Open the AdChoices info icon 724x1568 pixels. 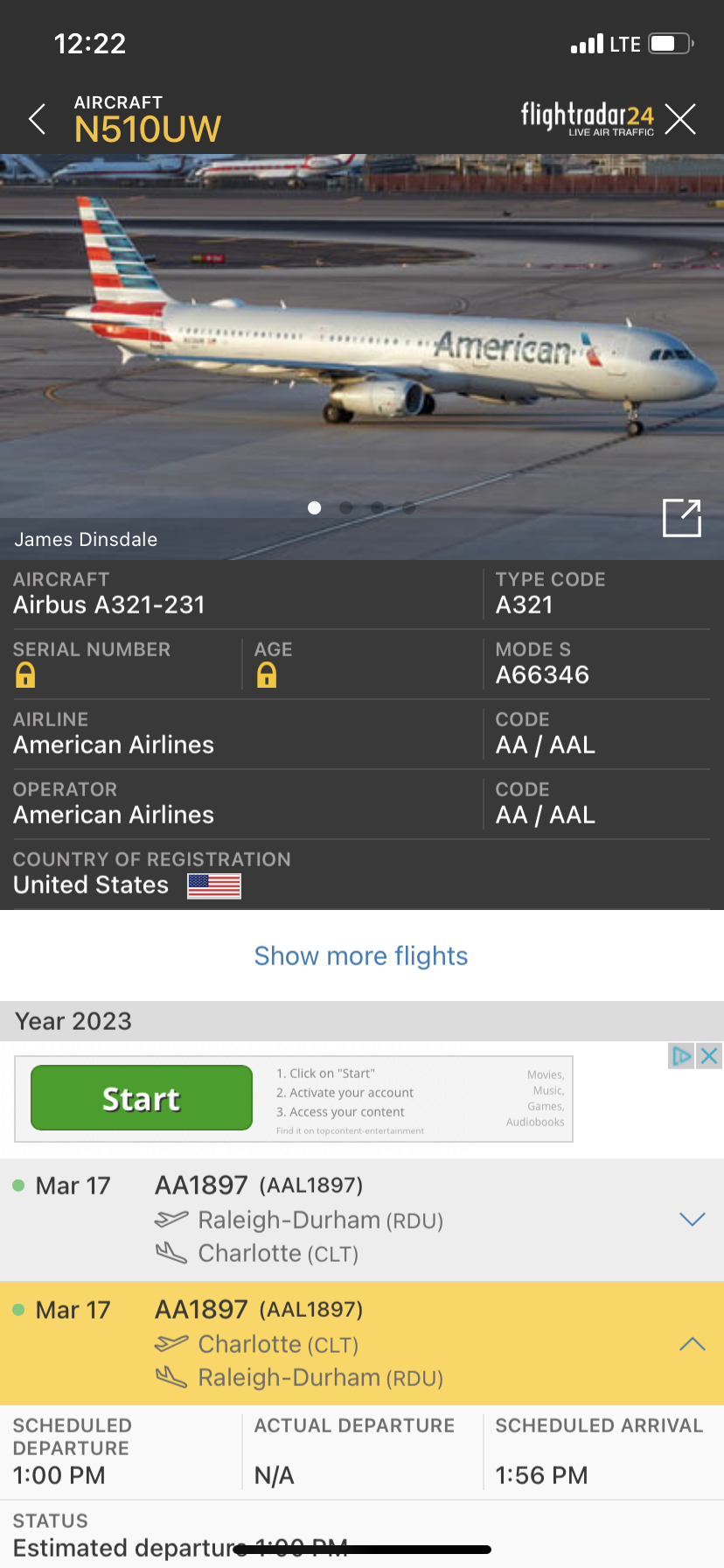pyautogui.click(x=681, y=1056)
